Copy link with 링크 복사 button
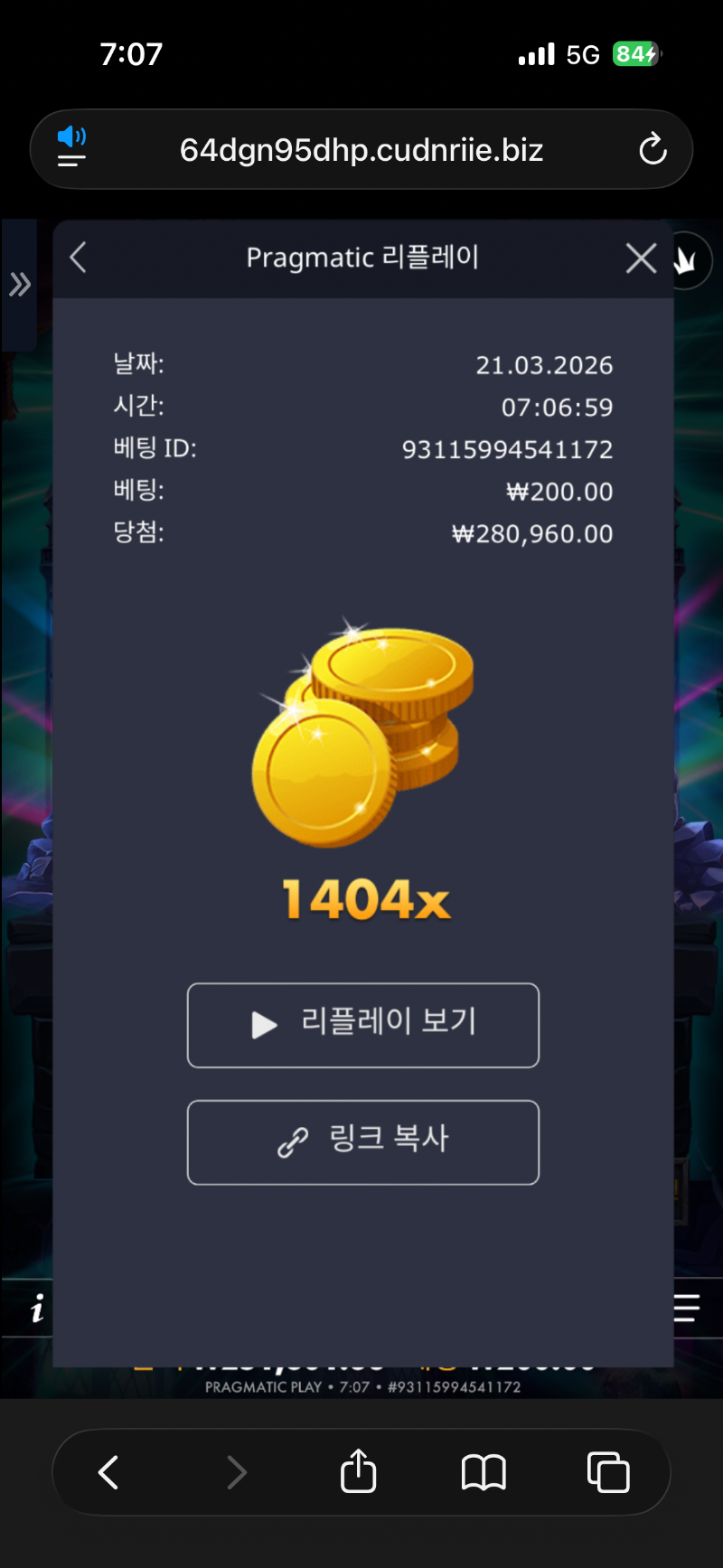Viewport: 723px width, 1568px height. point(362,1142)
